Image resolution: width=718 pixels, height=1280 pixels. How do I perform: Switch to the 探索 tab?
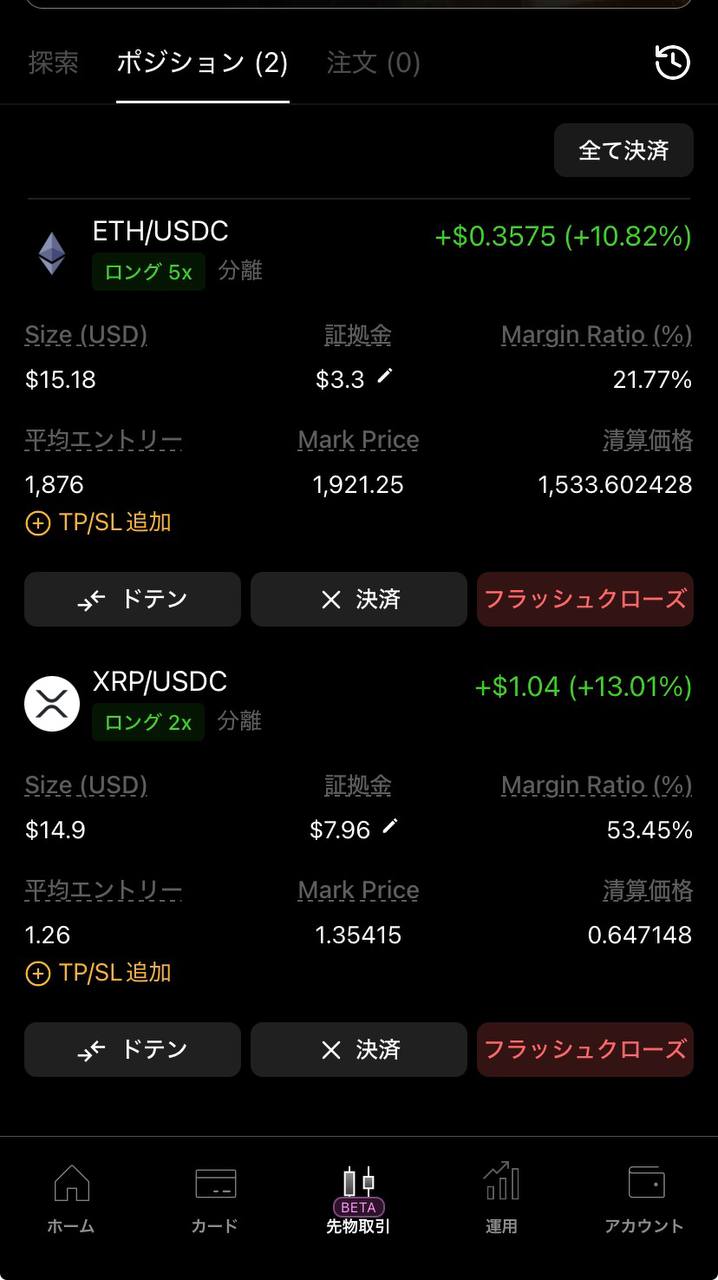click(53, 63)
